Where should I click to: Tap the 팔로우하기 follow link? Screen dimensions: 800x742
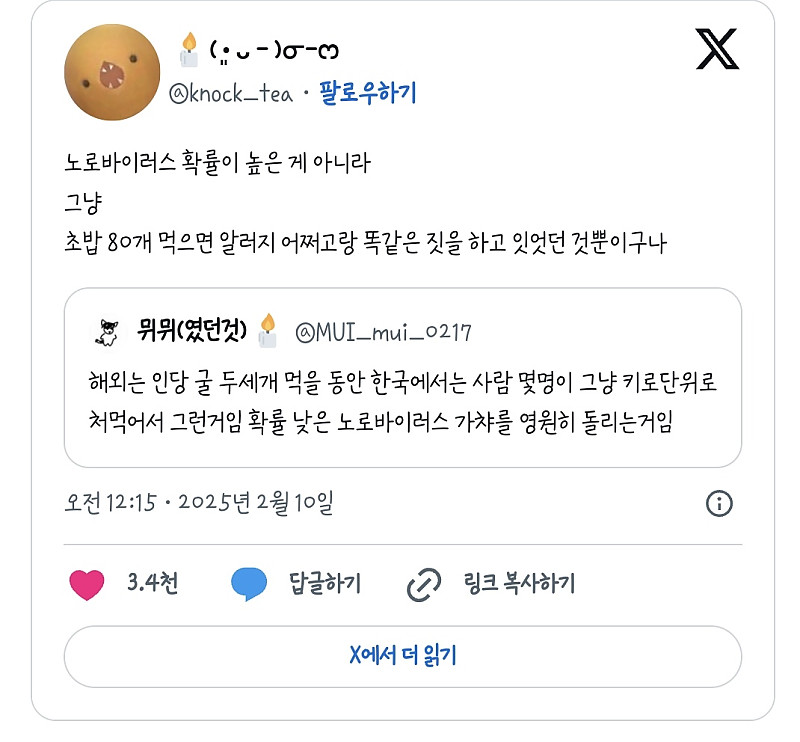[367, 94]
